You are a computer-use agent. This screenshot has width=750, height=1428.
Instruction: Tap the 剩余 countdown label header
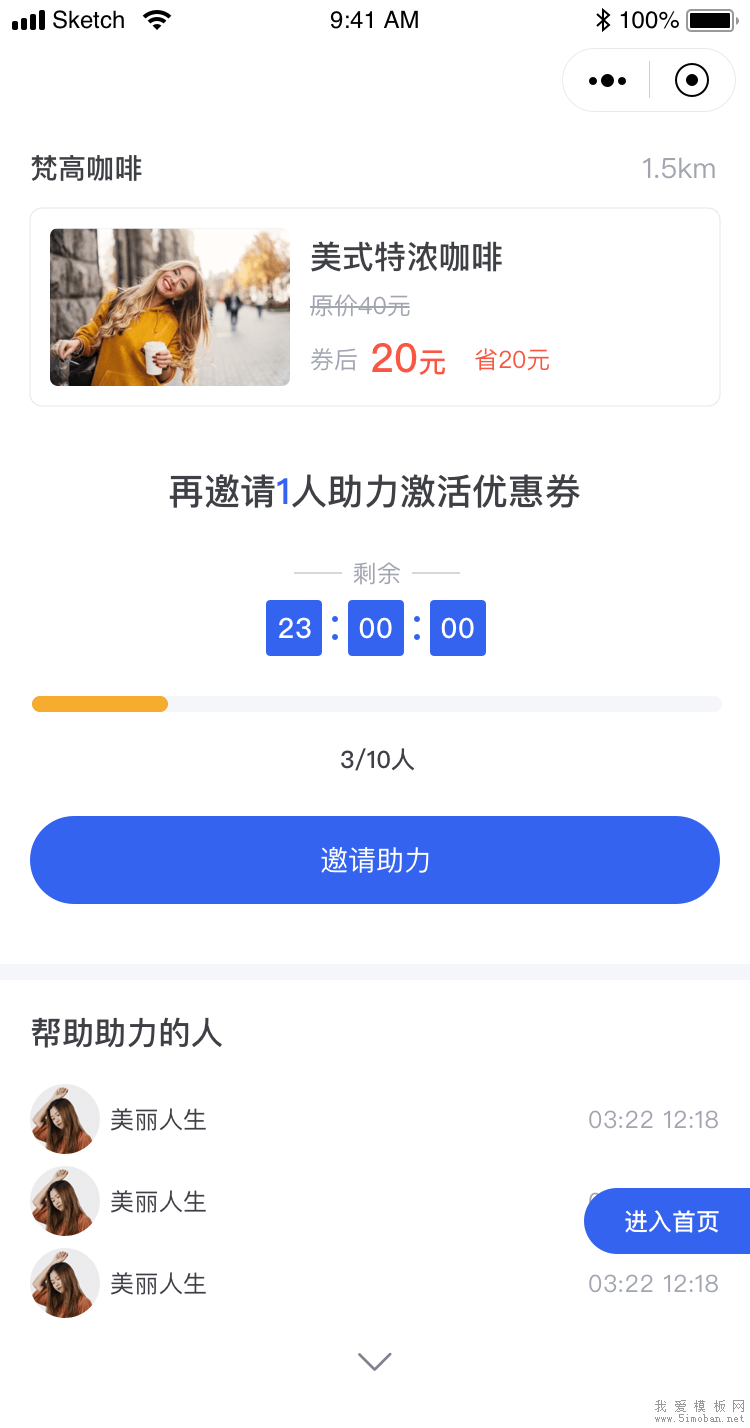tap(375, 572)
